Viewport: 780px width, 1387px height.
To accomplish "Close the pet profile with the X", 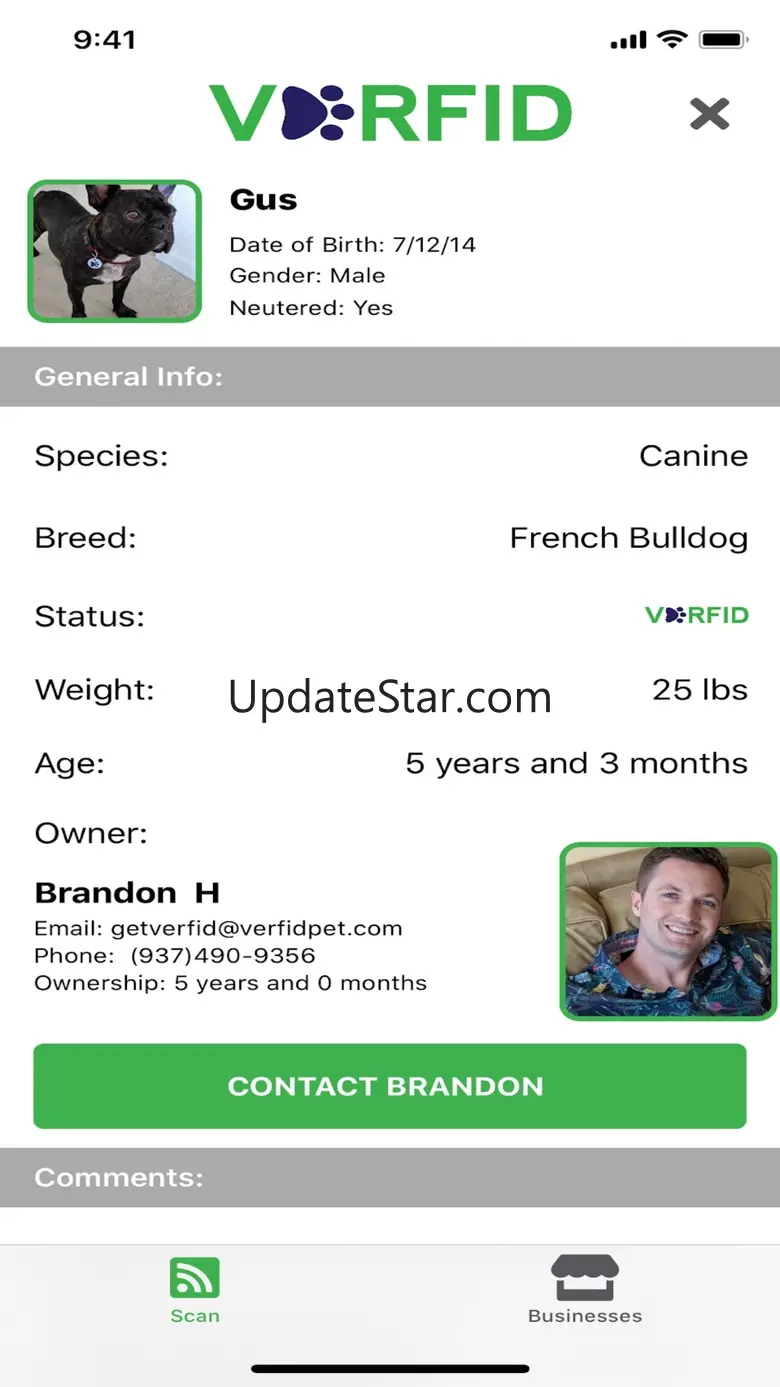I will [709, 114].
